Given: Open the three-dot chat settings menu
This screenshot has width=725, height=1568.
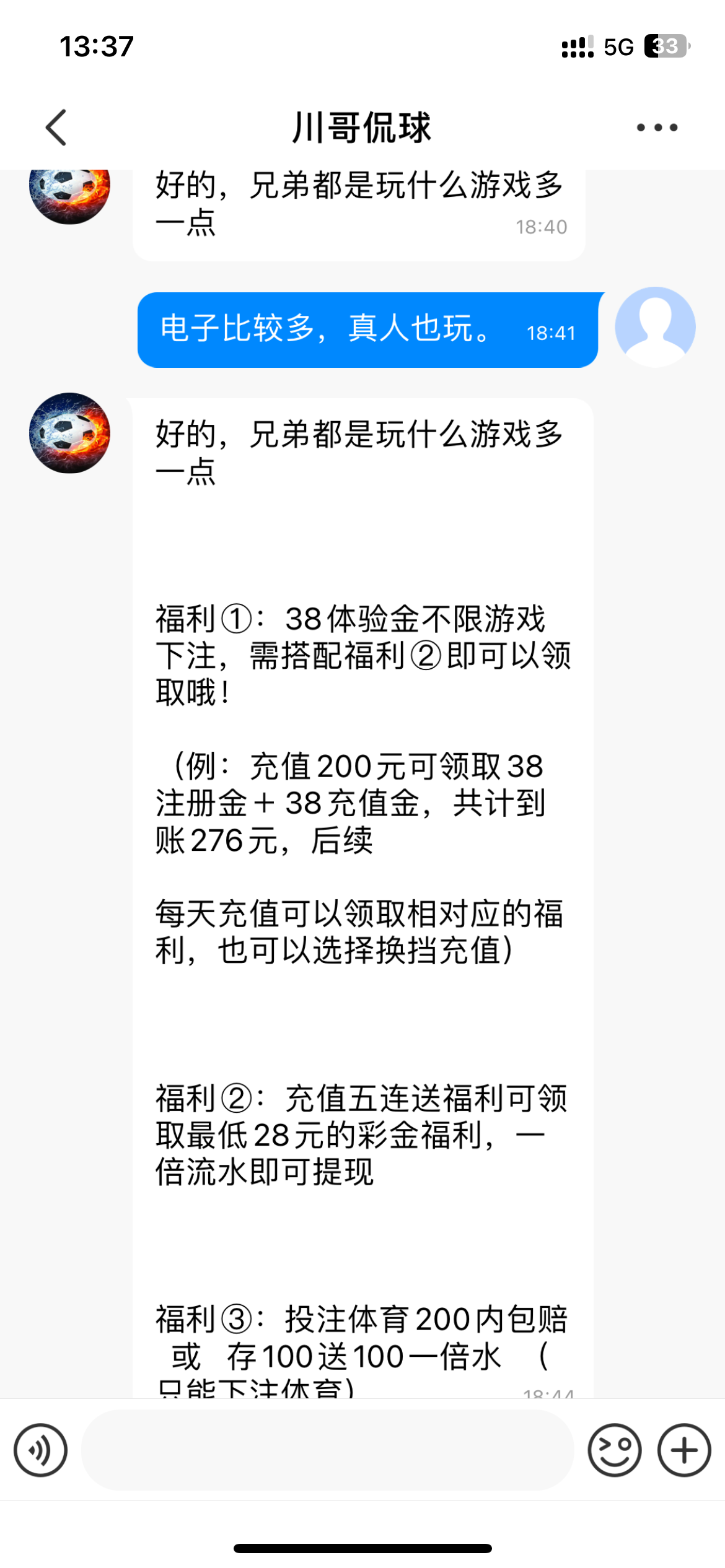Looking at the screenshot, I should [x=655, y=127].
